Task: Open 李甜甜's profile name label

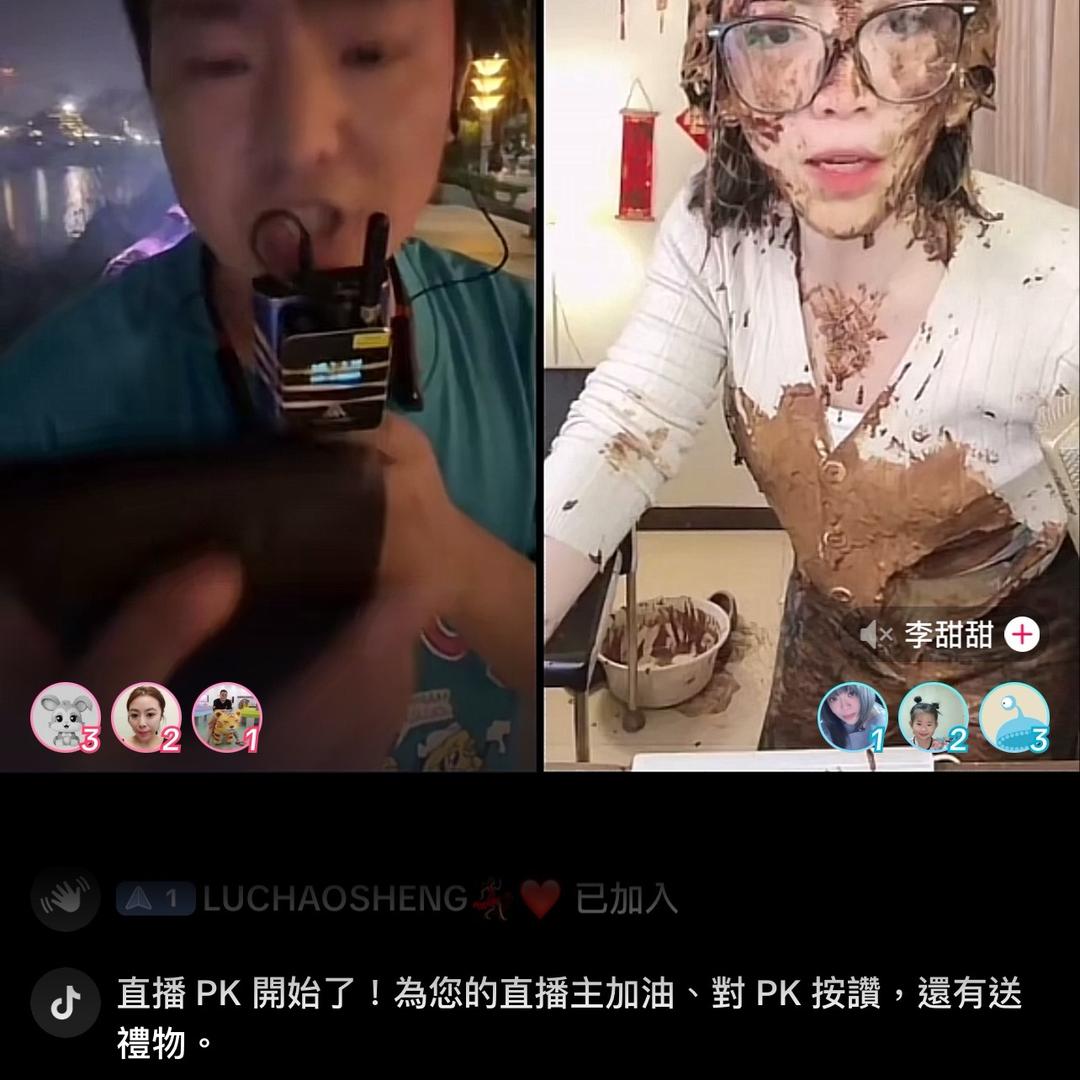Action: click(x=948, y=635)
